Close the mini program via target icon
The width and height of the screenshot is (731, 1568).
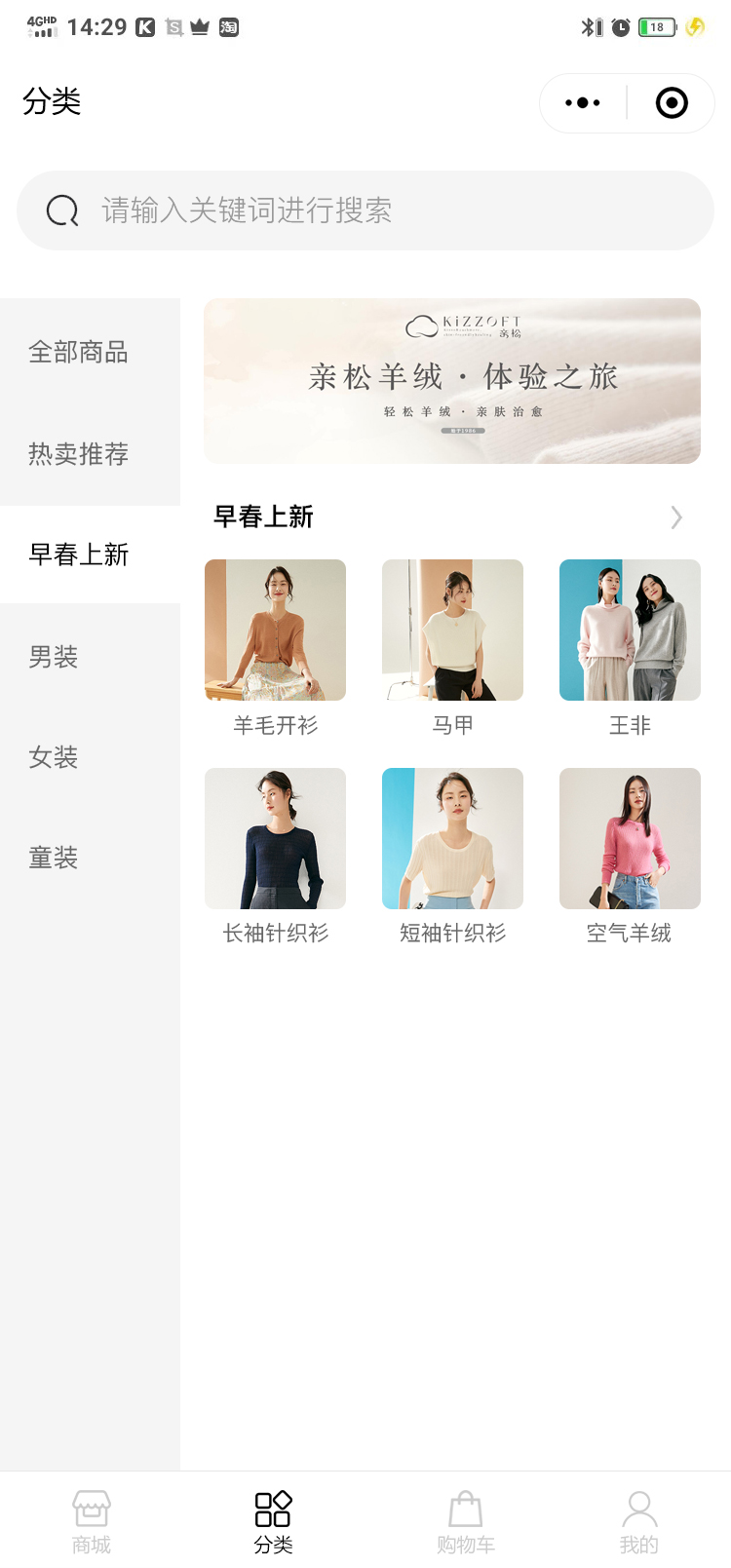coord(672,103)
